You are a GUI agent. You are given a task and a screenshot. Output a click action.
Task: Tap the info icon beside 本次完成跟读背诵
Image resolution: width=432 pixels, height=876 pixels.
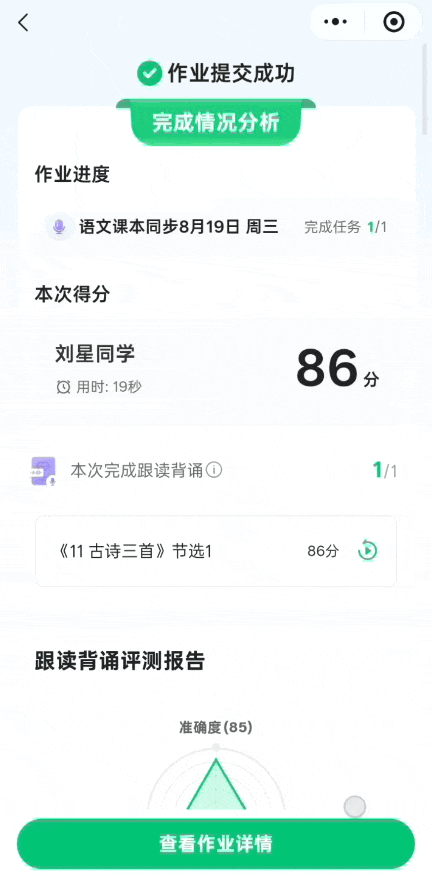(213, 471)
